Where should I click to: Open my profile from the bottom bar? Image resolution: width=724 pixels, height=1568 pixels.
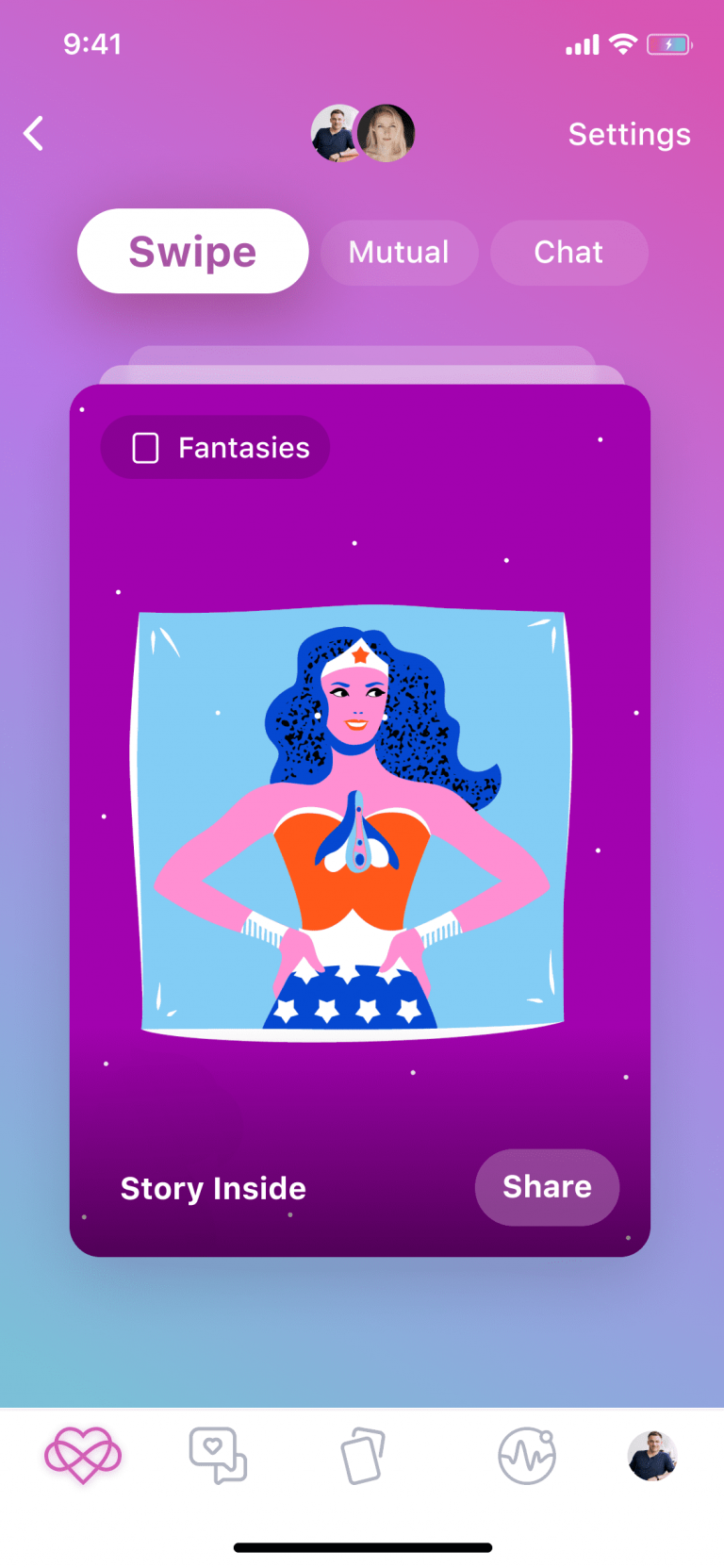pos(652,1456)
